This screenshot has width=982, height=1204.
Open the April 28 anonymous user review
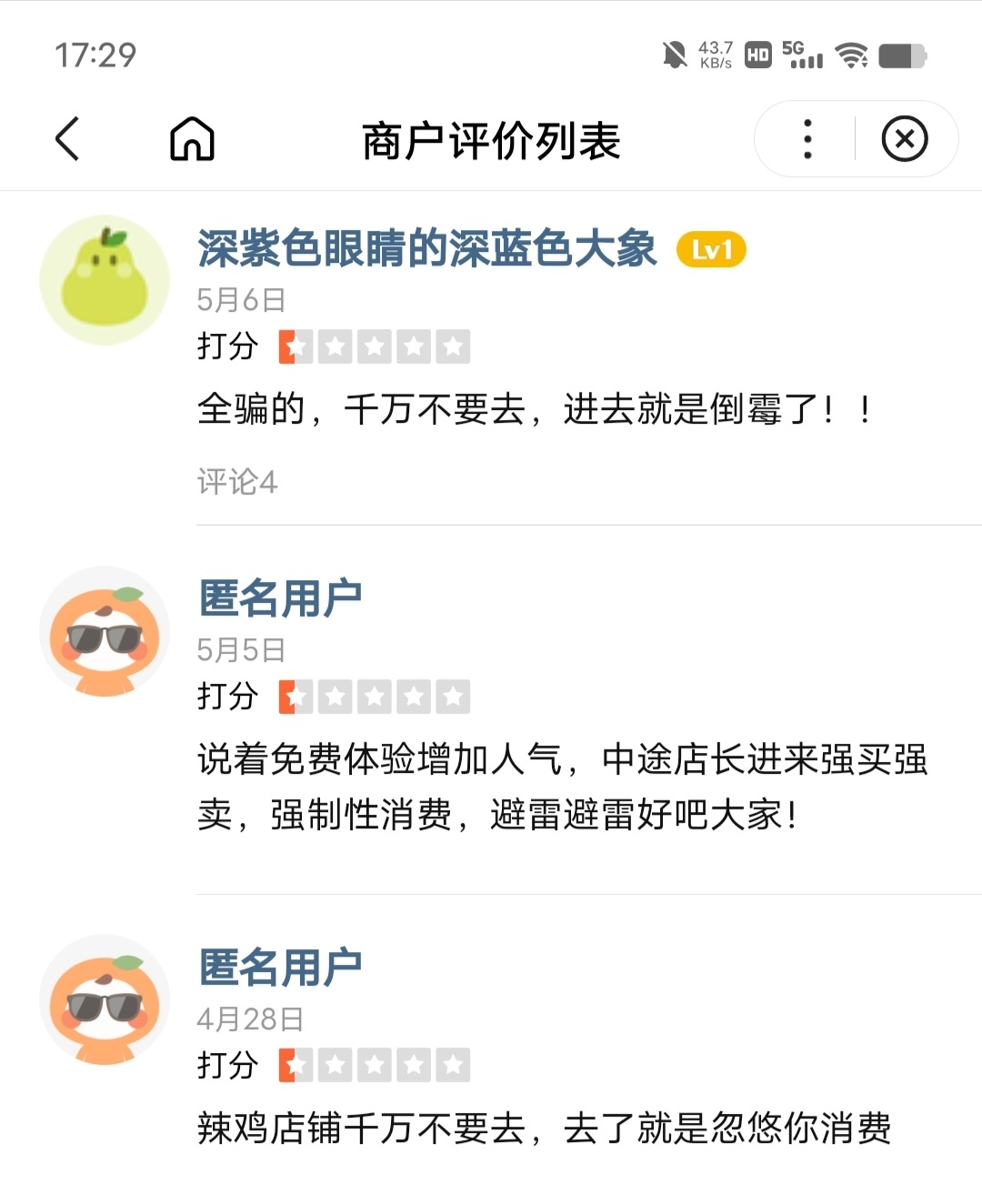pyautogui.click(x=543, y=1129)
